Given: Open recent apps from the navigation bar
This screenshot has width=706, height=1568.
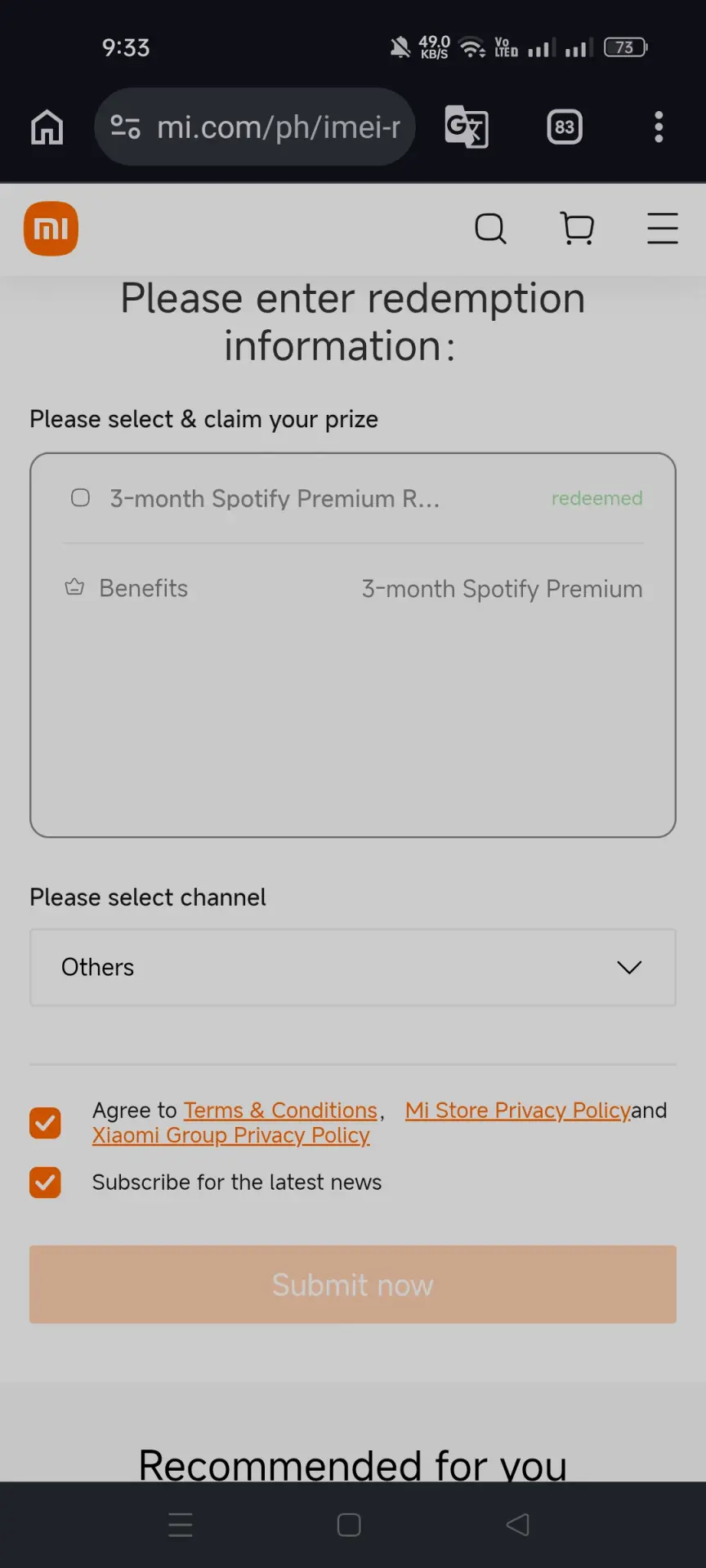Looking at the screenshot, I should point(181,1525).
